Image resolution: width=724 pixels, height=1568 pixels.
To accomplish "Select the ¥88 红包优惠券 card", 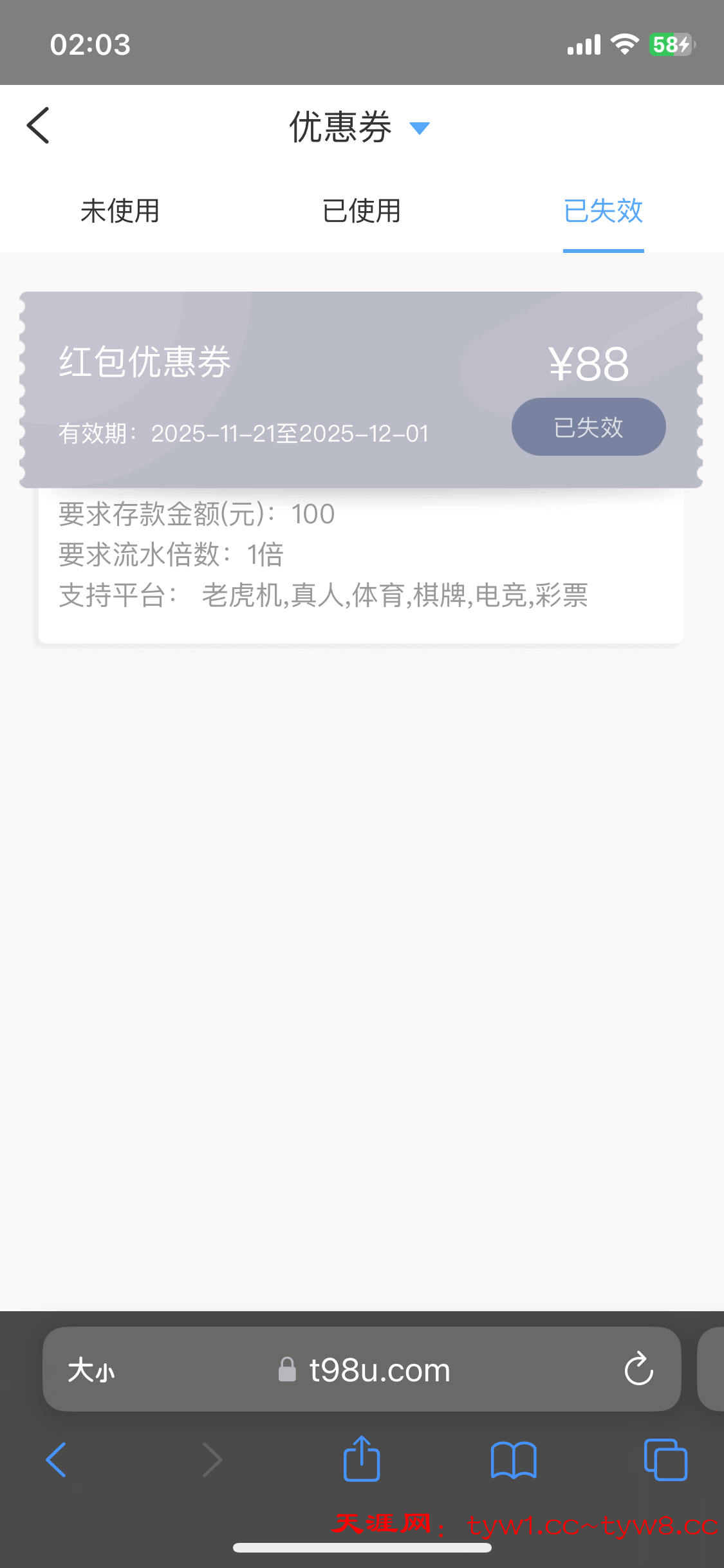I will (x=362, y=386).
